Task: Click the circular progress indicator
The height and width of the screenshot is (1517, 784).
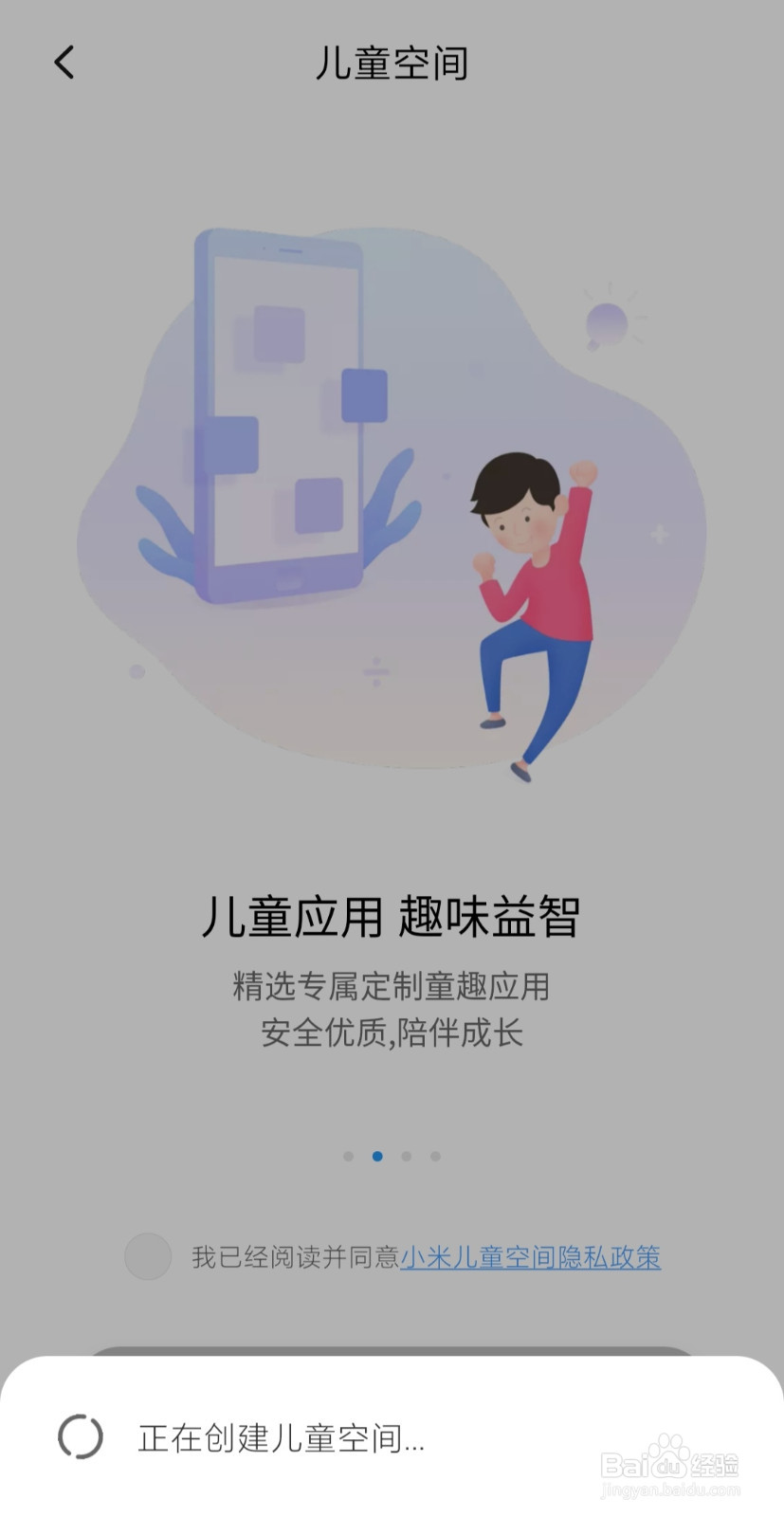Action: [x=82, y=1438]
